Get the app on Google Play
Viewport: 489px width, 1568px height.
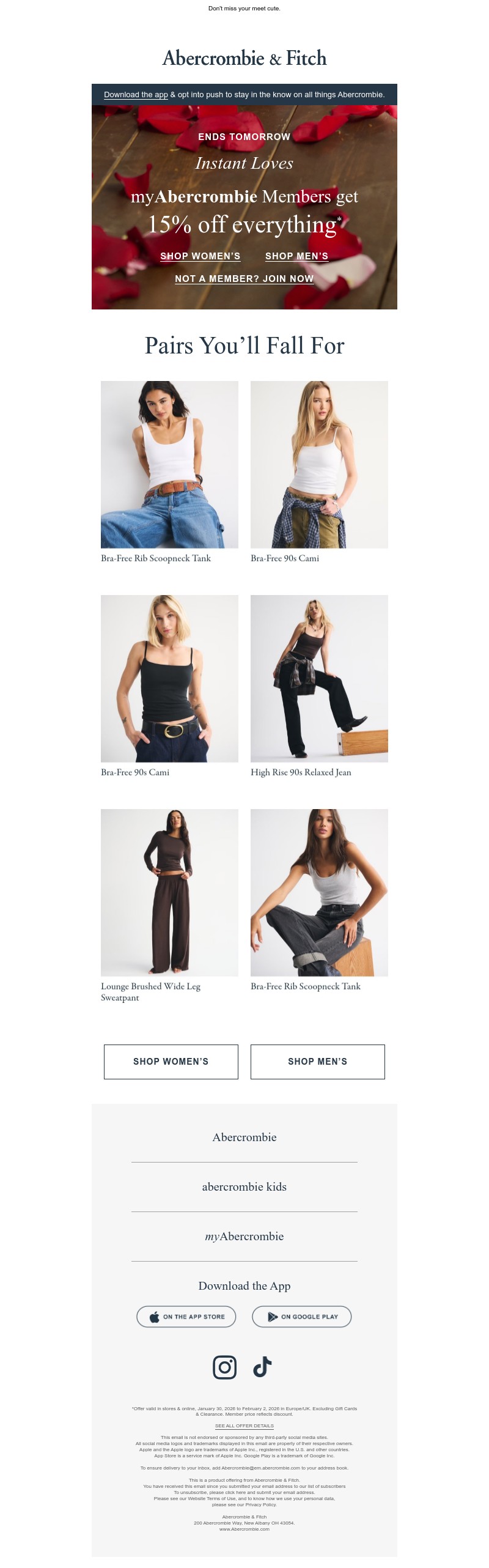tap(302, 1317)
